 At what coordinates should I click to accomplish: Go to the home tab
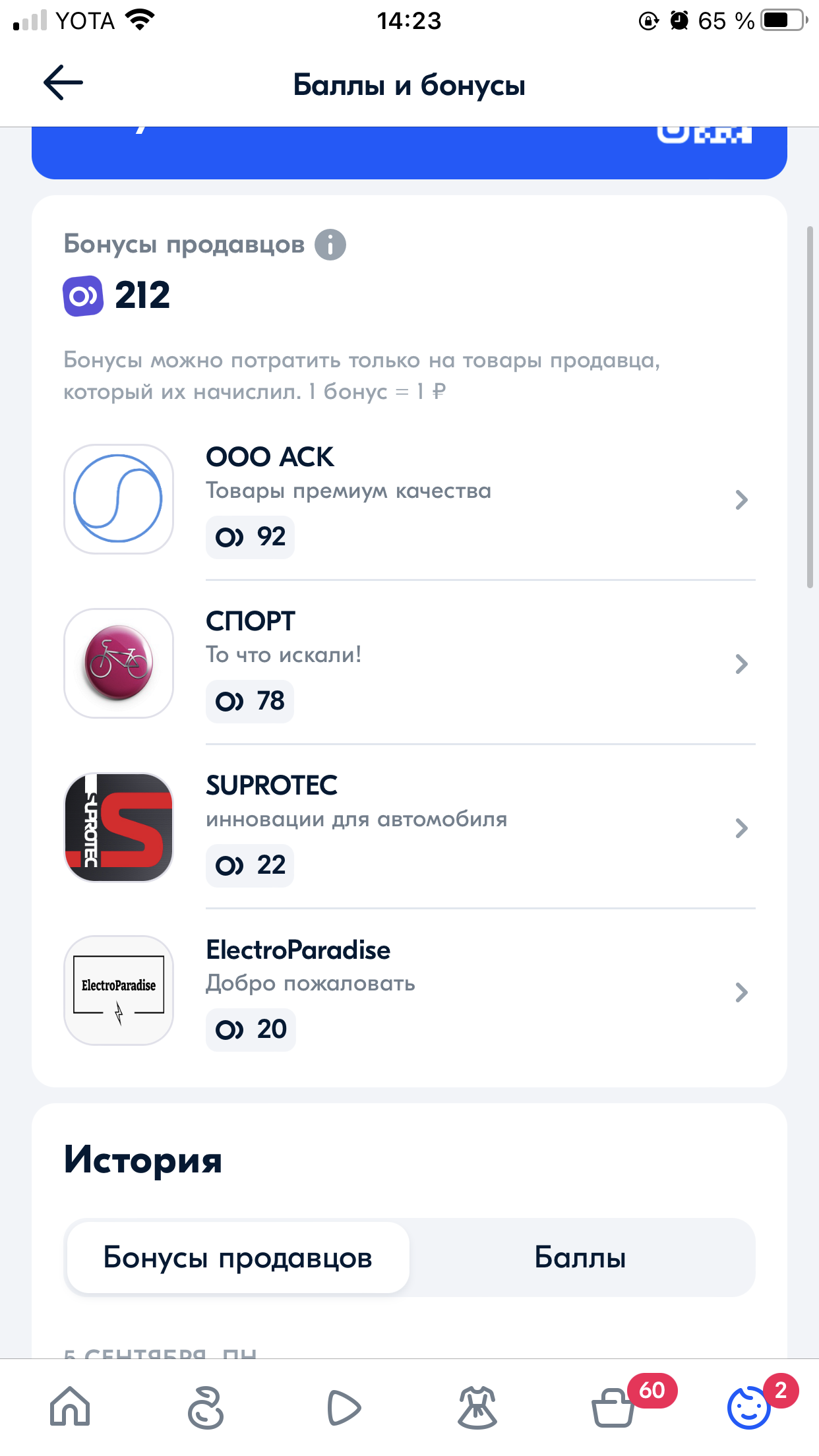70,1407
